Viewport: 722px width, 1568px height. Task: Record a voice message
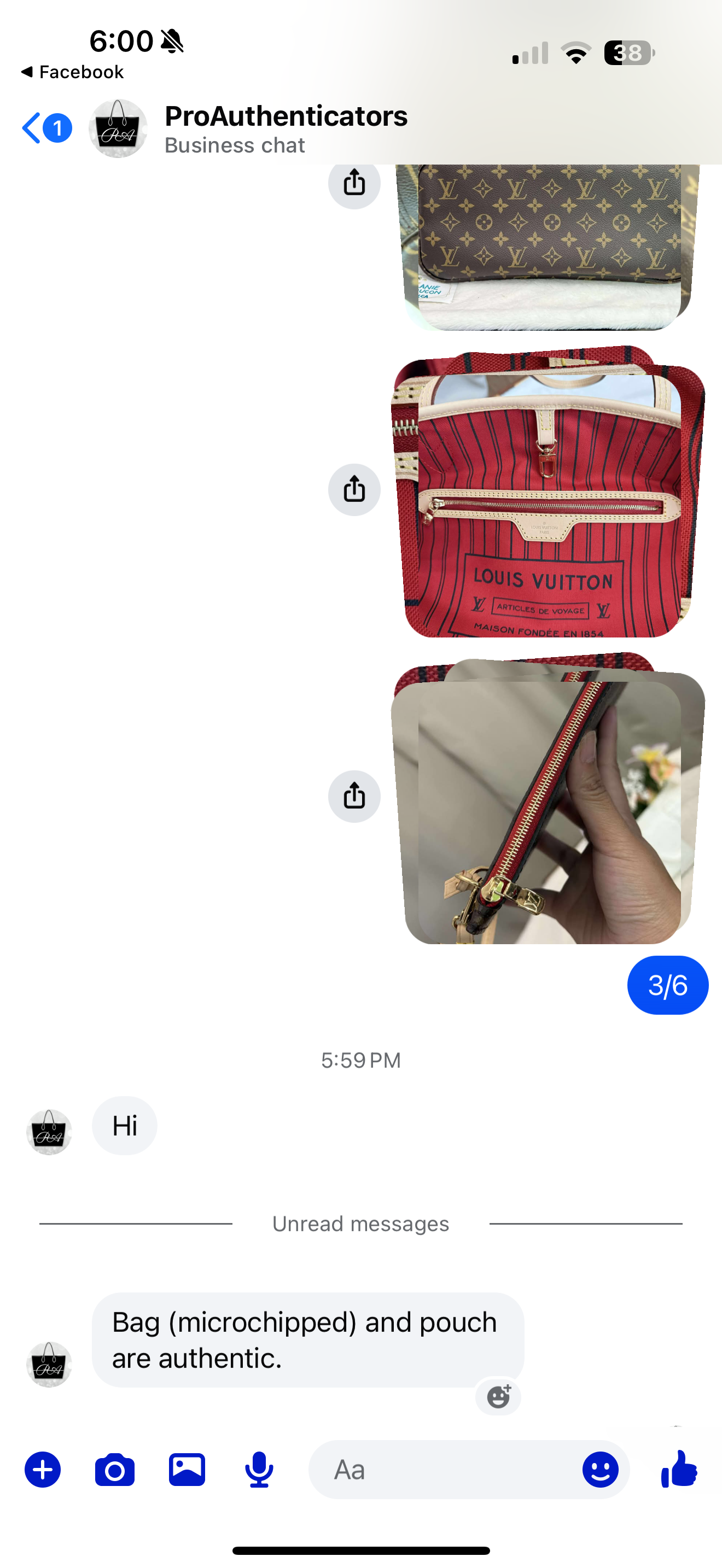[x=259, y=1470]
